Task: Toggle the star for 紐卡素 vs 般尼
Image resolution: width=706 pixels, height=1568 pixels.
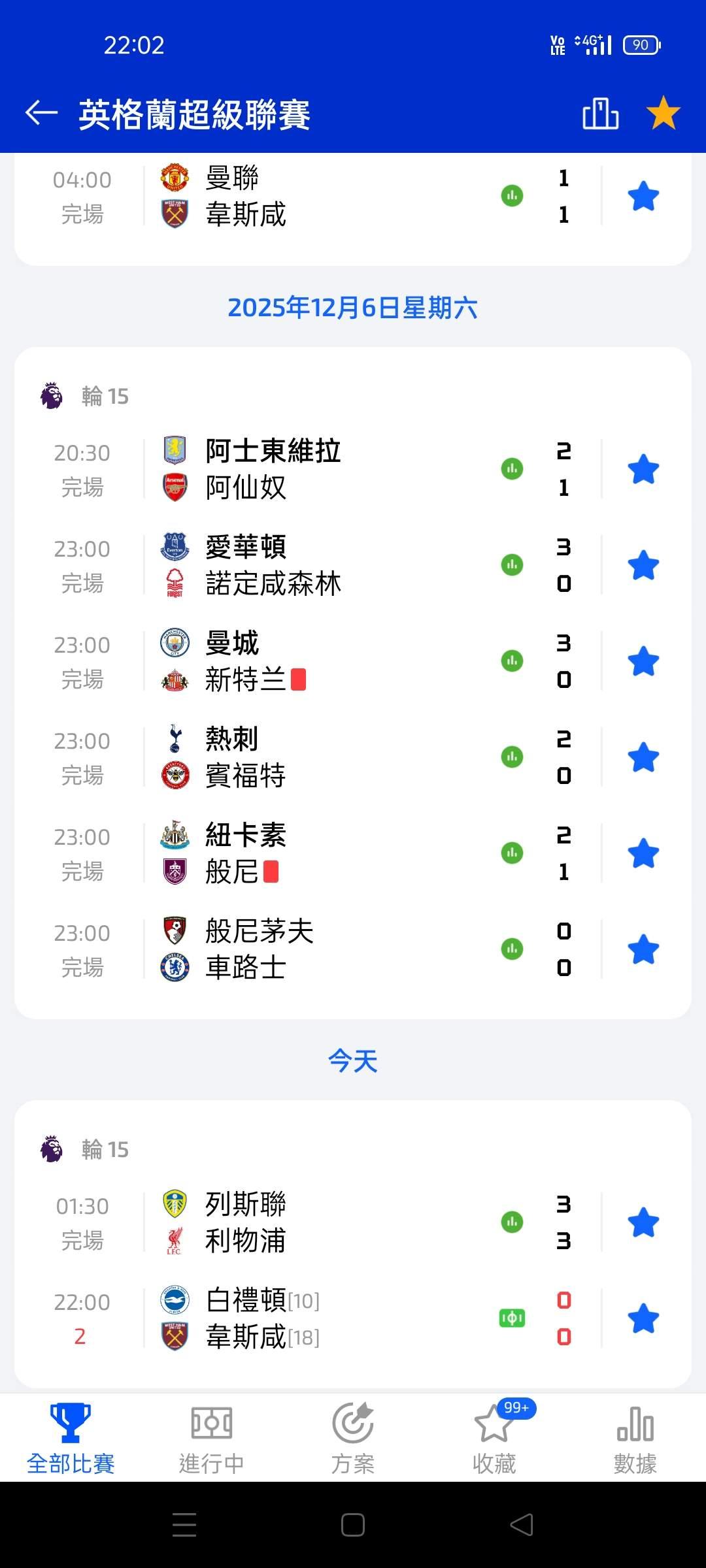Action: (643, 853)
